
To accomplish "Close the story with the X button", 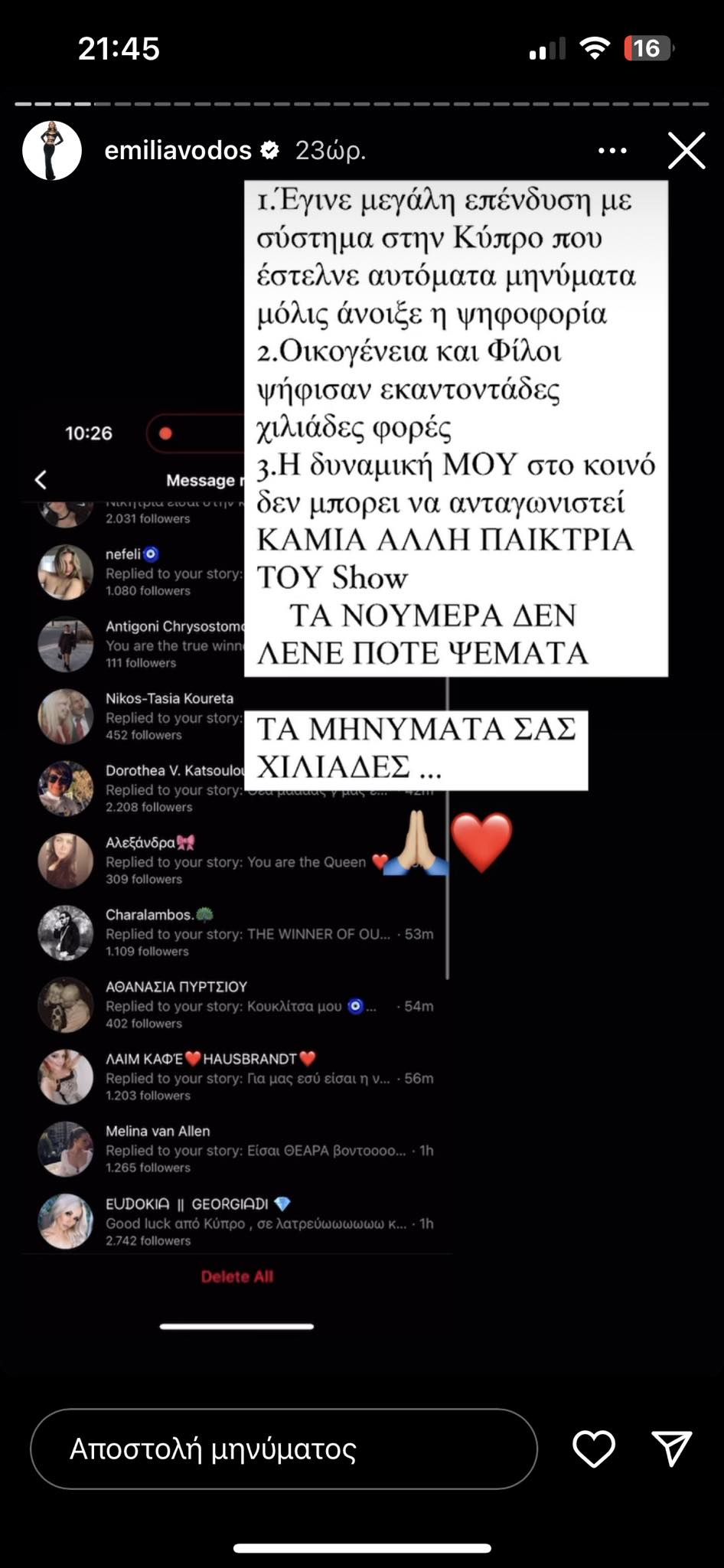I will (686, 151).
